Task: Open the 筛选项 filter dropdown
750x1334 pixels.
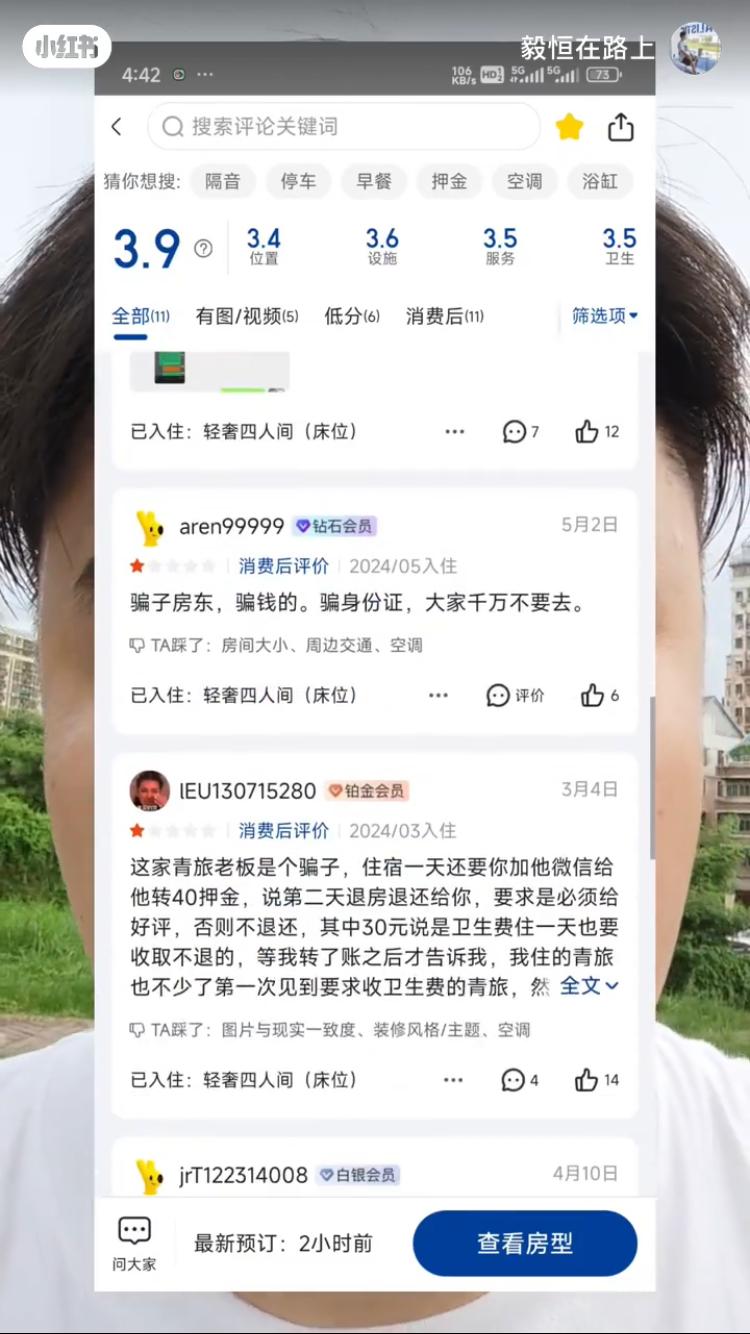Action: point(604,316)
